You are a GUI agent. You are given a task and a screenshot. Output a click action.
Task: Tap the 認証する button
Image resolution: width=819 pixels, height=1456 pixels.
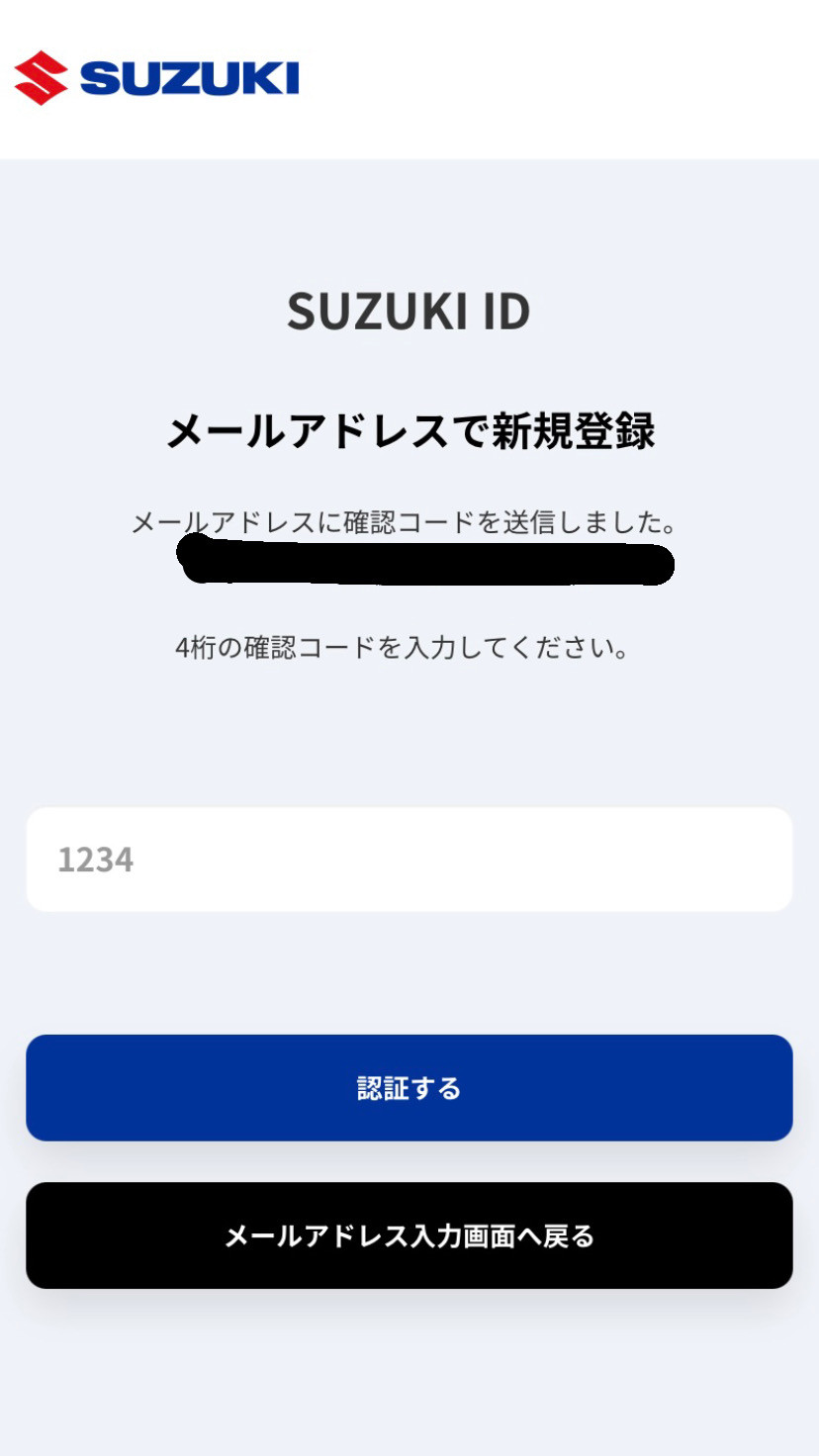[409, 1087]
